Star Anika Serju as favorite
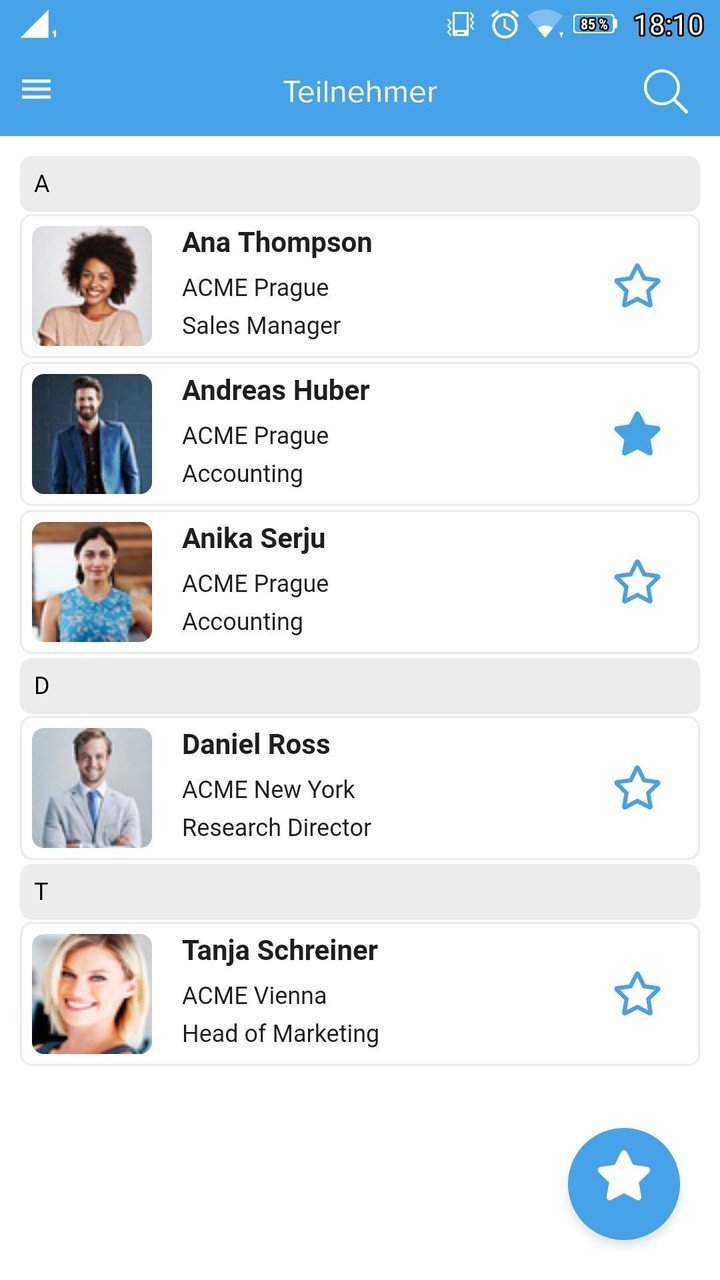 [x=637, y=583]
